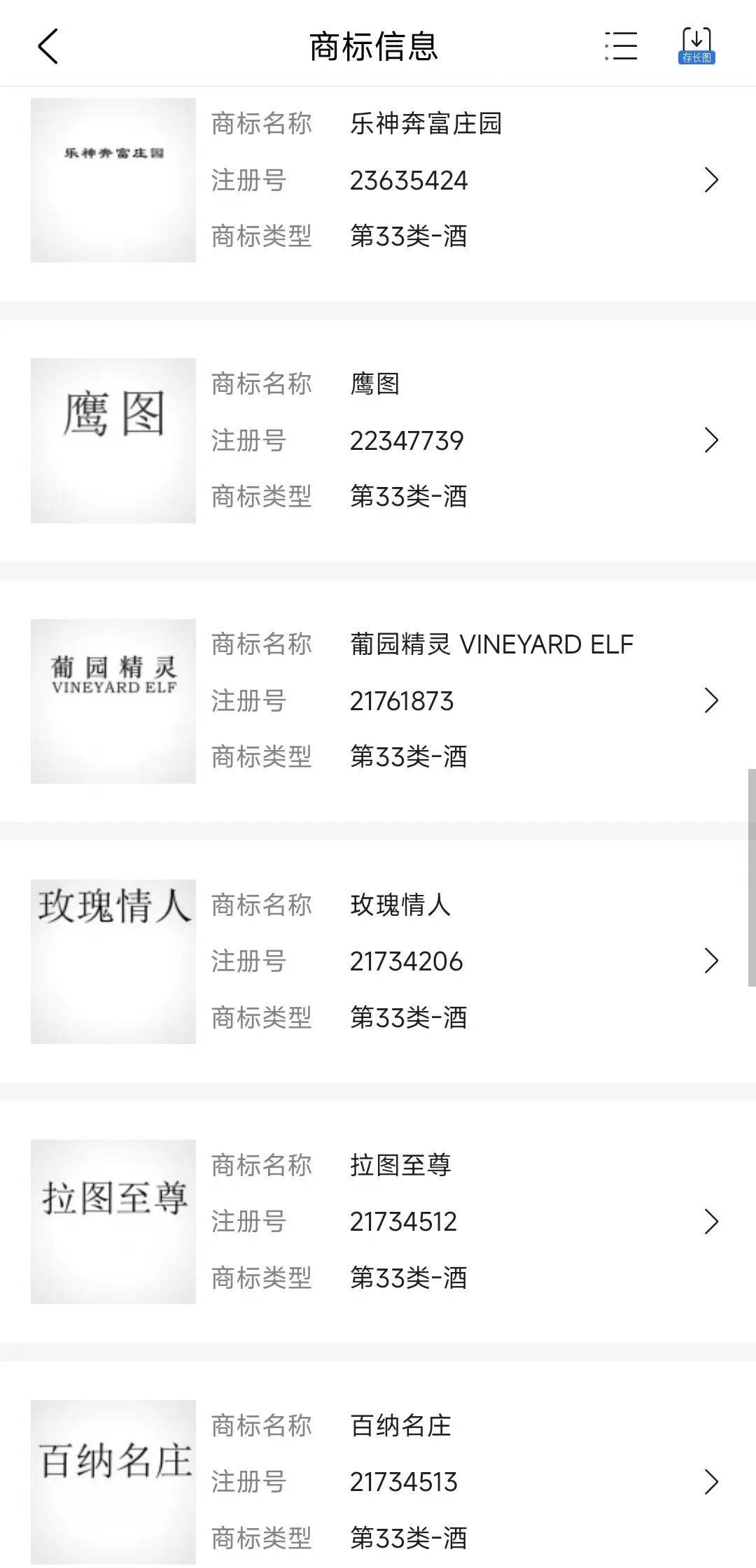Open the 葡园精灵 VINEYARD ELF thumbnail
This screenshot has height=1568, width=756.
tap(113, 700)
